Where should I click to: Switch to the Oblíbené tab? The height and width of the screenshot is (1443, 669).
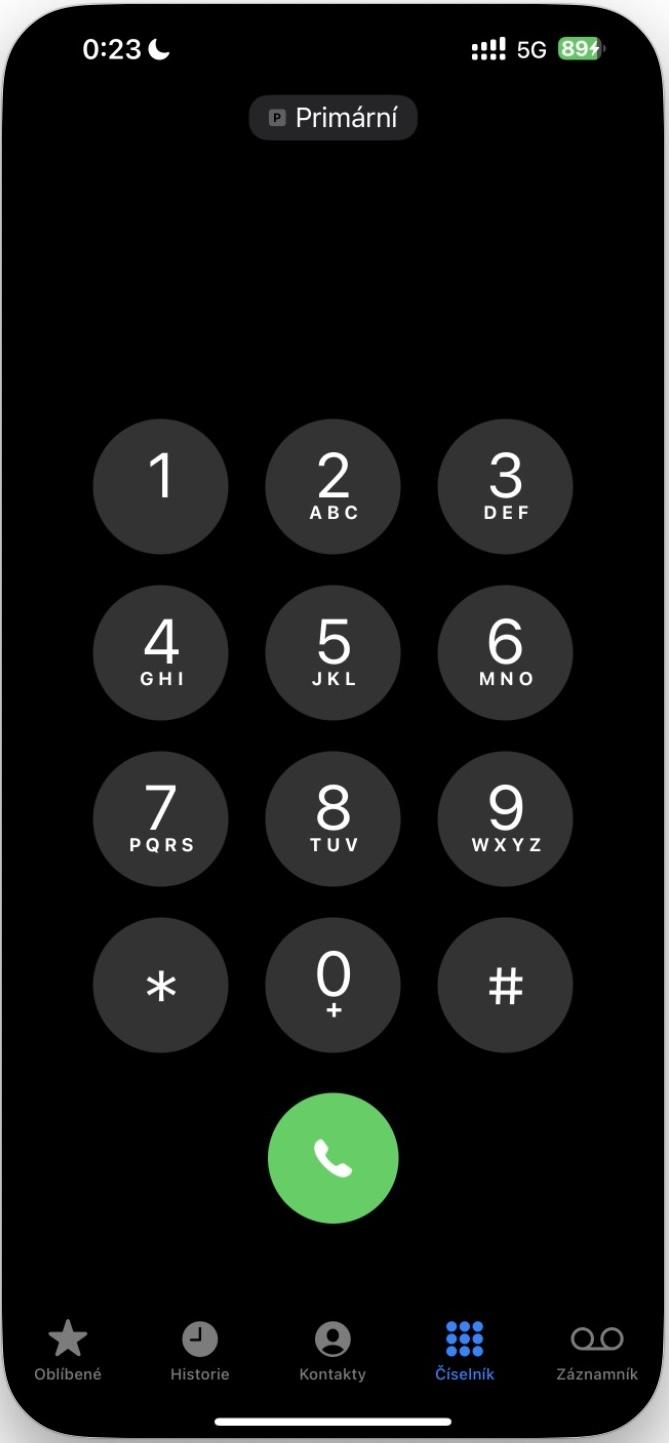pyautogui.click(x=68, y=1351)
